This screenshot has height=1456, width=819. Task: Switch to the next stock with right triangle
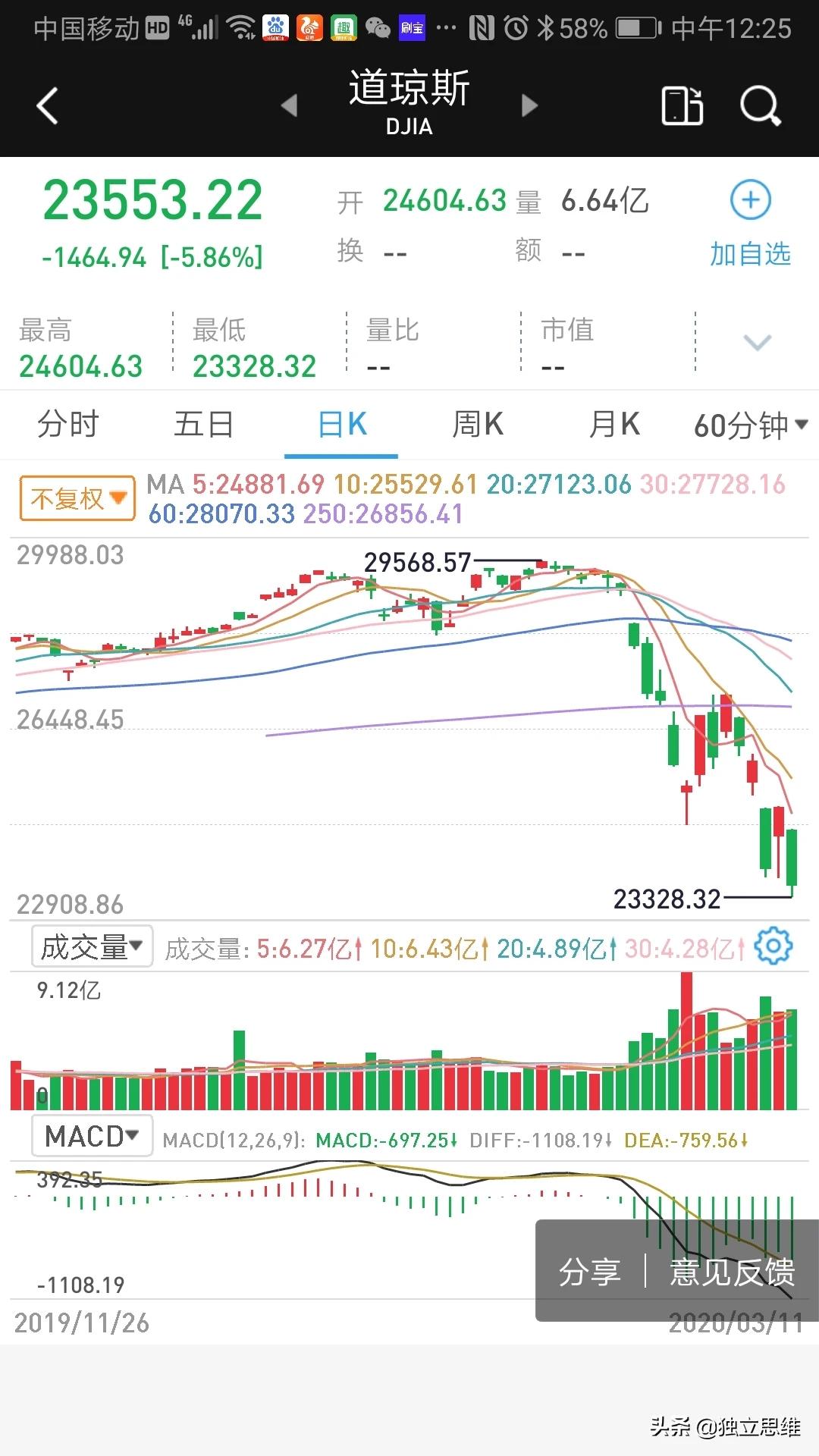pos(530,105)
